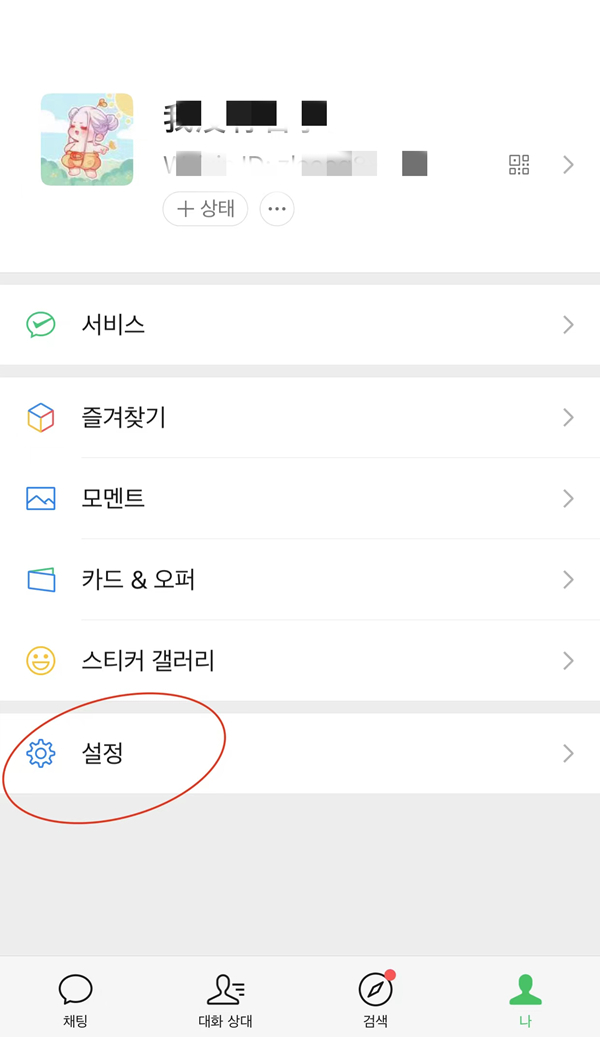The height and width of the screenshot is (1037, 600).
Task: Tap the profile avatar picture
Action: (87, 139)
